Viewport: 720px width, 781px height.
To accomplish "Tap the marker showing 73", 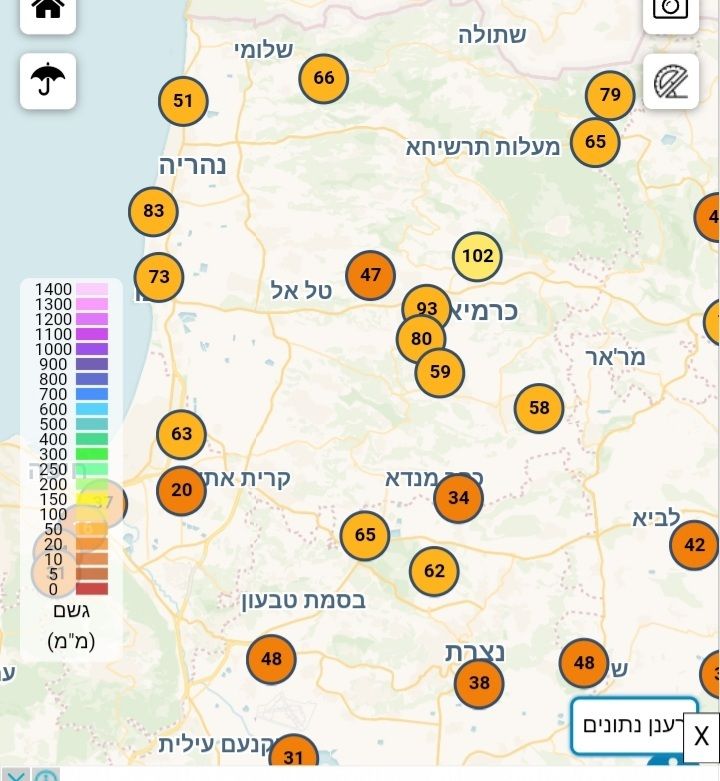I will point(159,277).
